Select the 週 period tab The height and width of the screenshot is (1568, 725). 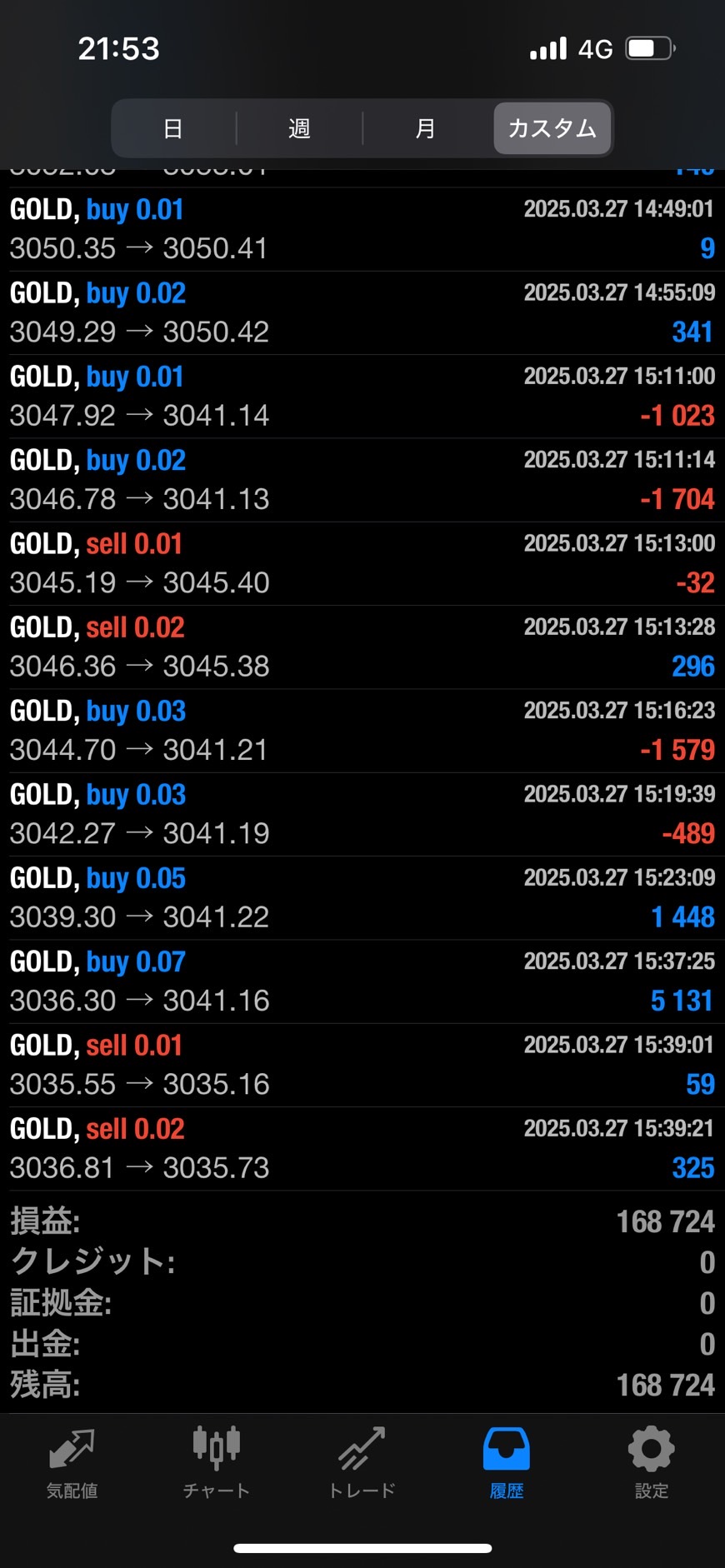click(299, 128)
